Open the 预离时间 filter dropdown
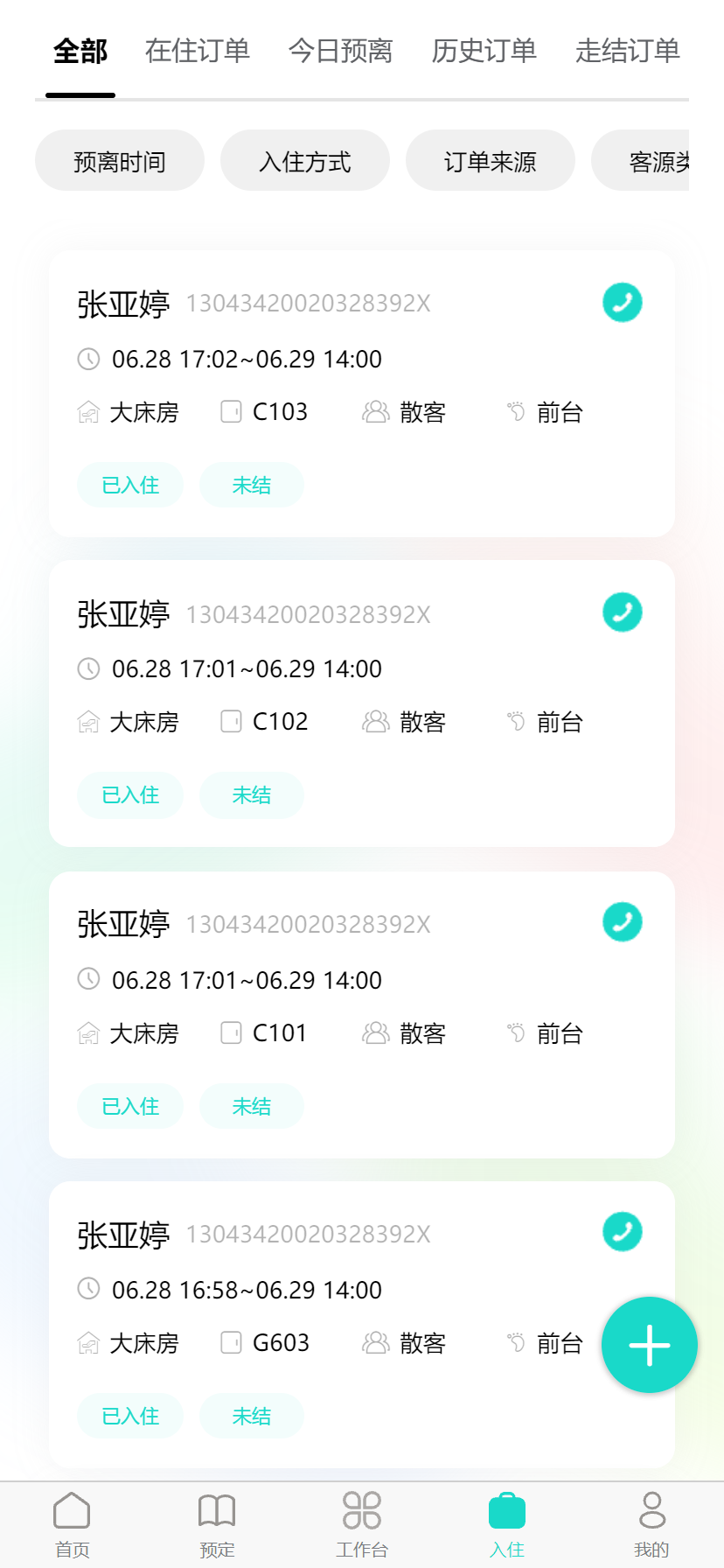Viewport: 724px width, 1568px height. 119,160
